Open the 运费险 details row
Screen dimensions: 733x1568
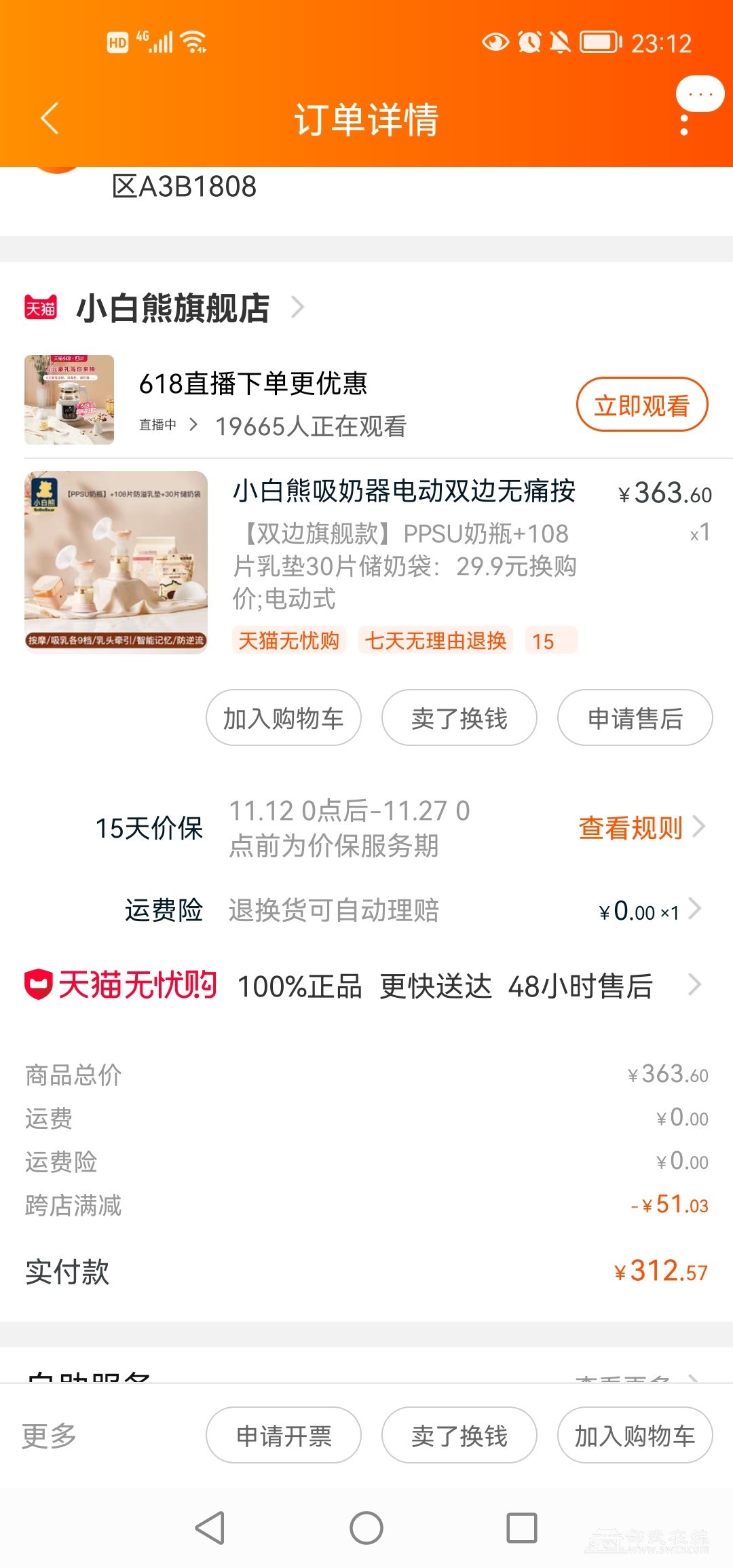414,910
